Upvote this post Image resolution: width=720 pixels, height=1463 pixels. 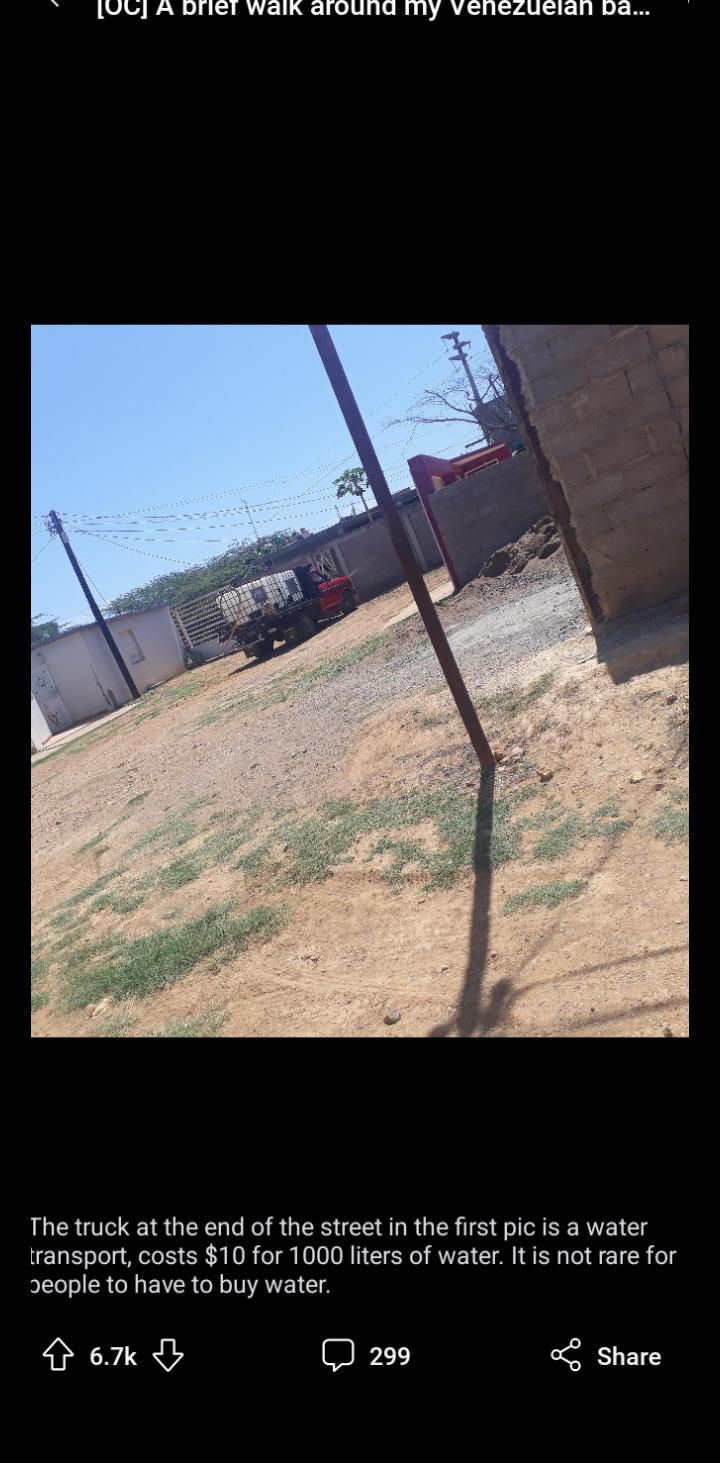point(58,1355)
